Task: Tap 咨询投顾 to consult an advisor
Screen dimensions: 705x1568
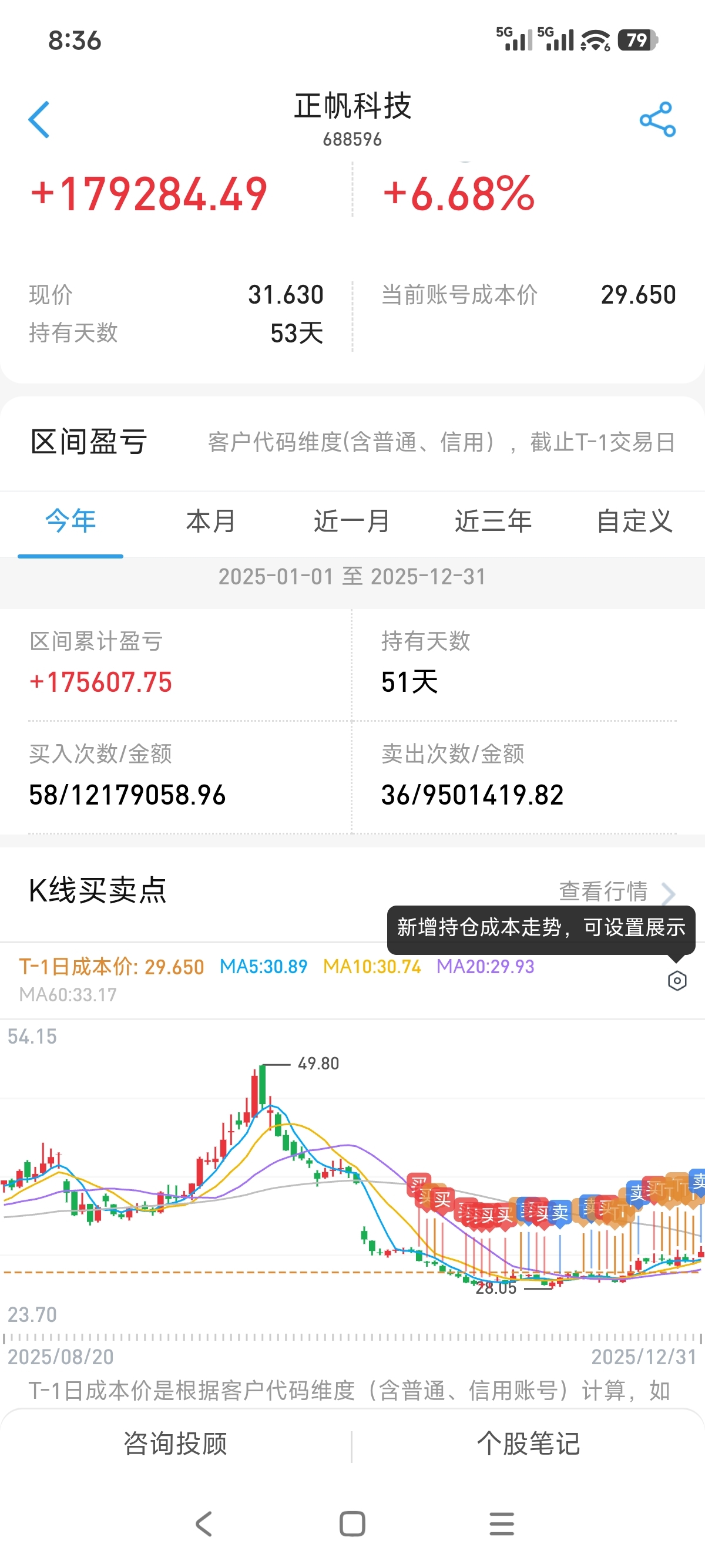Action: (x=175, y=1443)
